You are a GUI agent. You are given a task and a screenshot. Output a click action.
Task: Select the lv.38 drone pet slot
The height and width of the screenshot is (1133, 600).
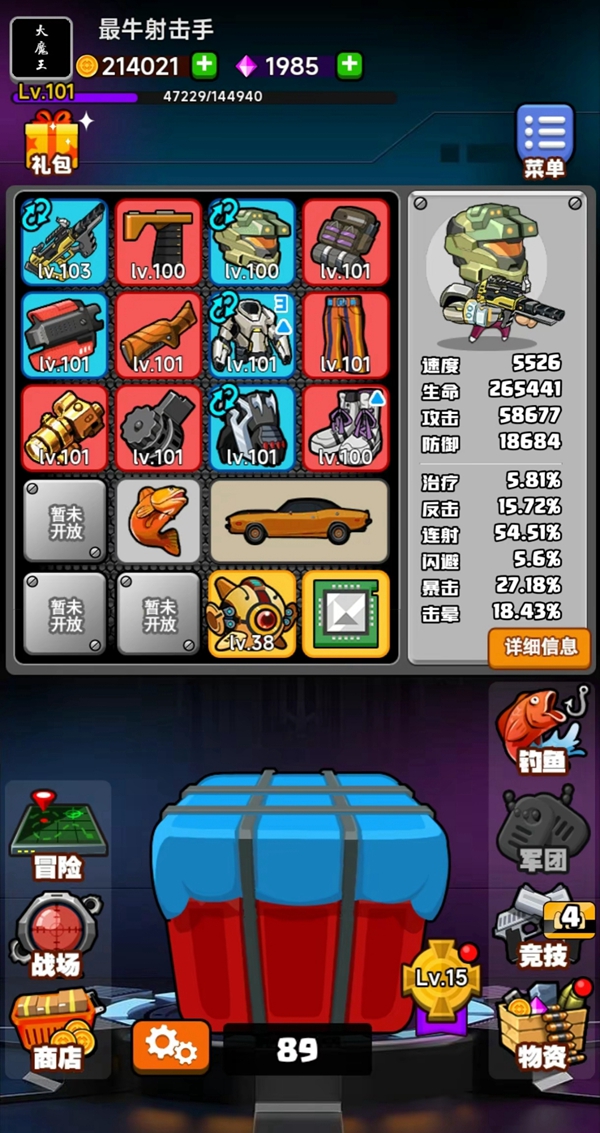(x=252, y=612)
